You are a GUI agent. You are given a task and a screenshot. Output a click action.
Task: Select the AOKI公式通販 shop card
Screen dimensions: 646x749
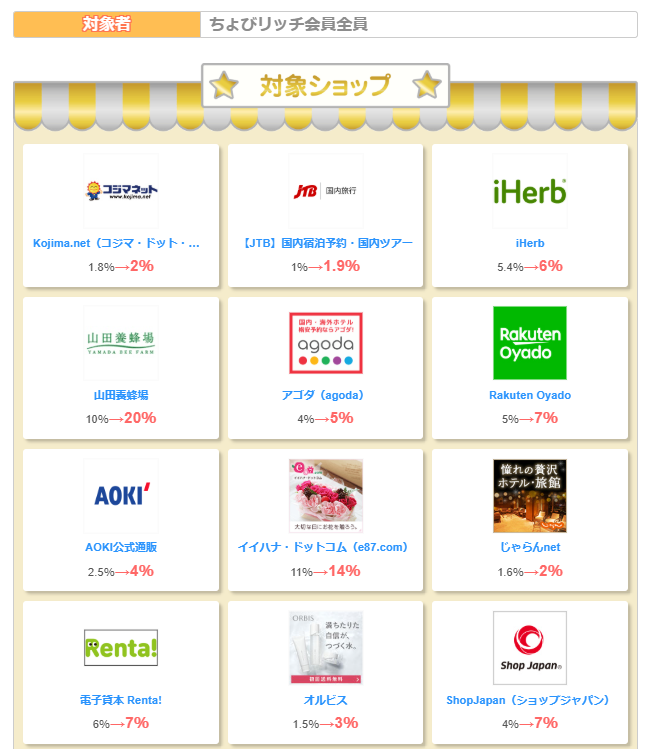tap(120, 519)
